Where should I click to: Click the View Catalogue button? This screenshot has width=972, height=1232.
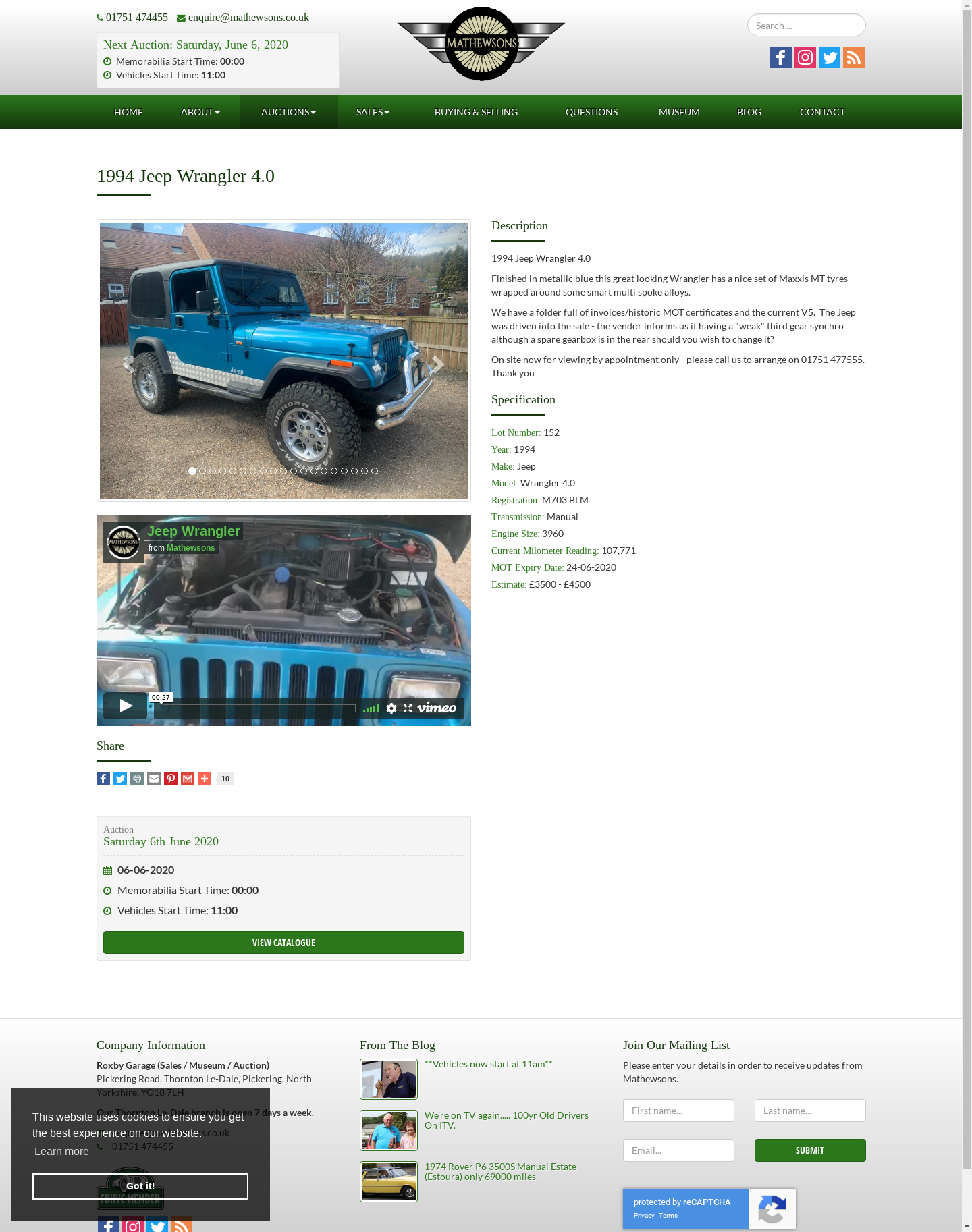(283, 943)
